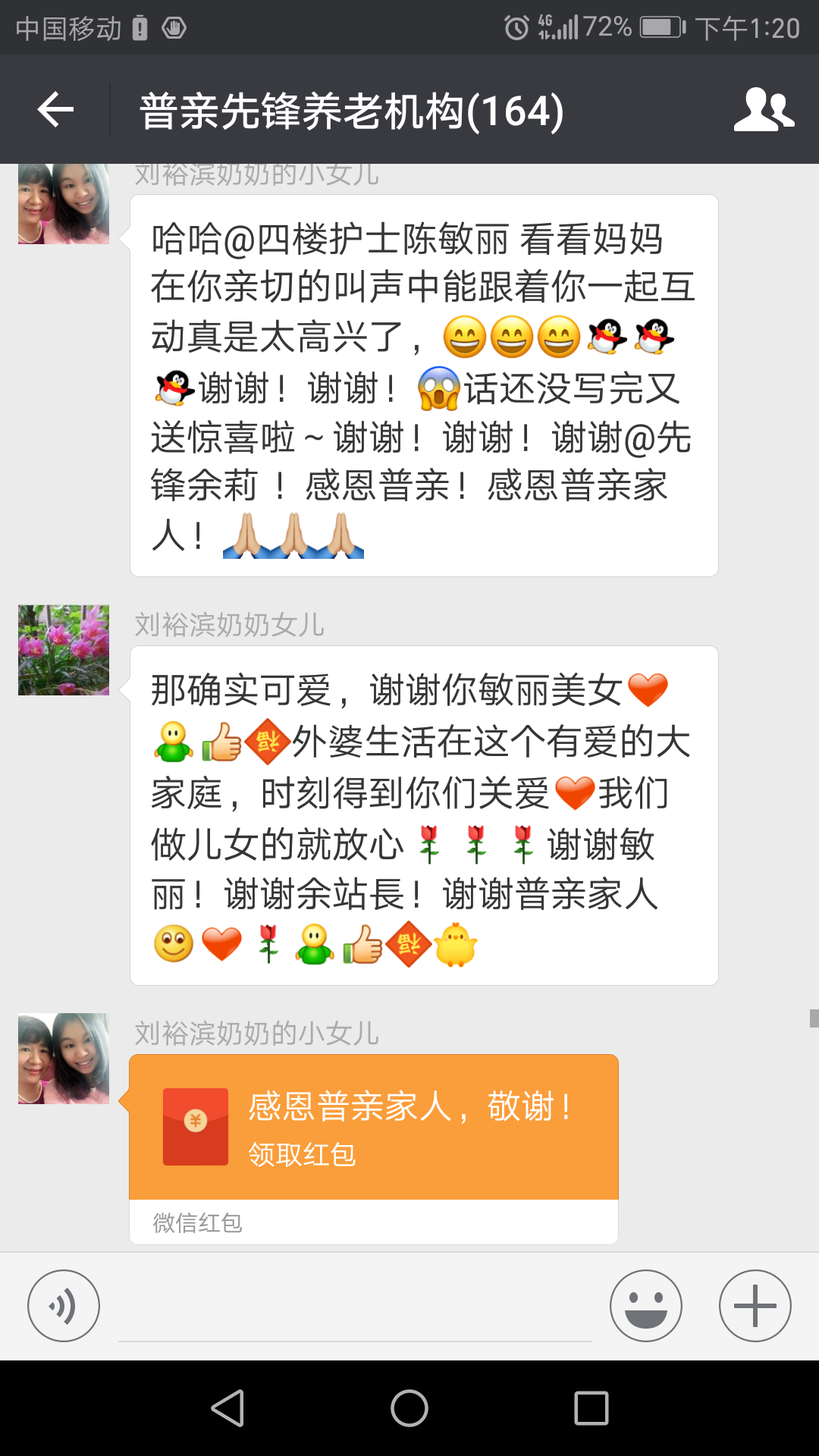Open the sender avatar beside the red packet

click(64, 1058)
